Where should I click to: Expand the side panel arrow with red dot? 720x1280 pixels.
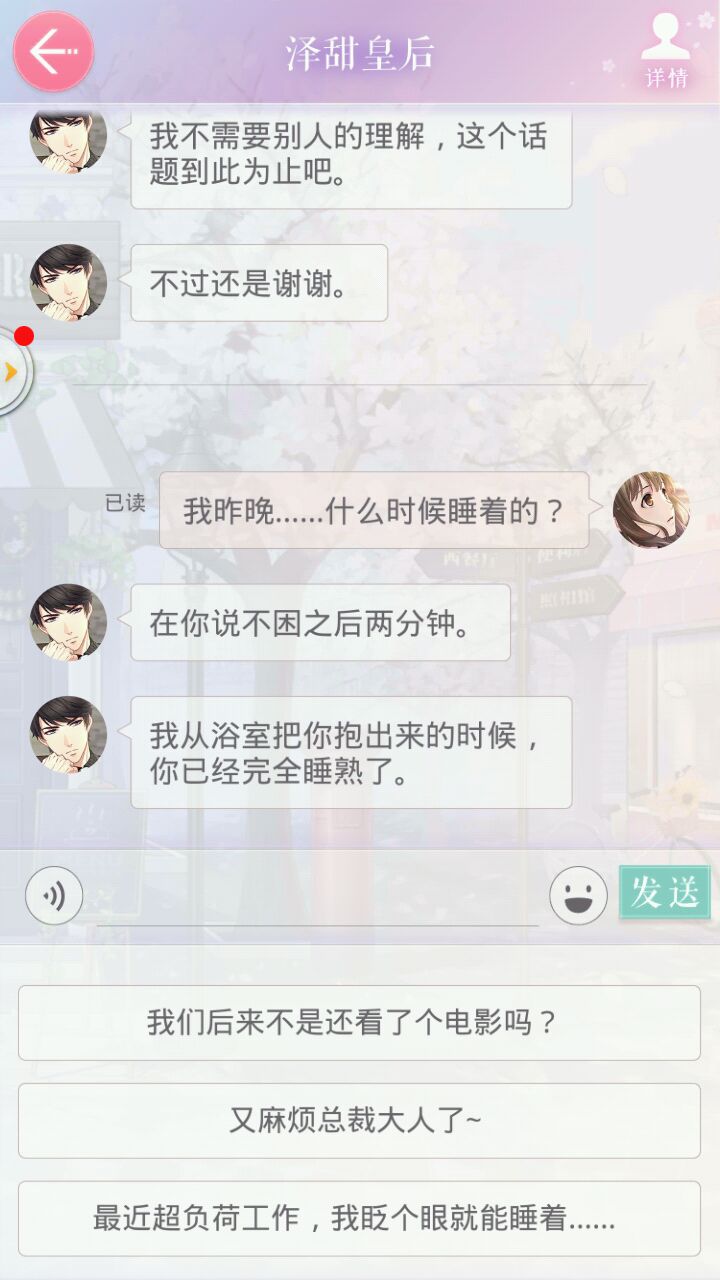tap(12, 372)
